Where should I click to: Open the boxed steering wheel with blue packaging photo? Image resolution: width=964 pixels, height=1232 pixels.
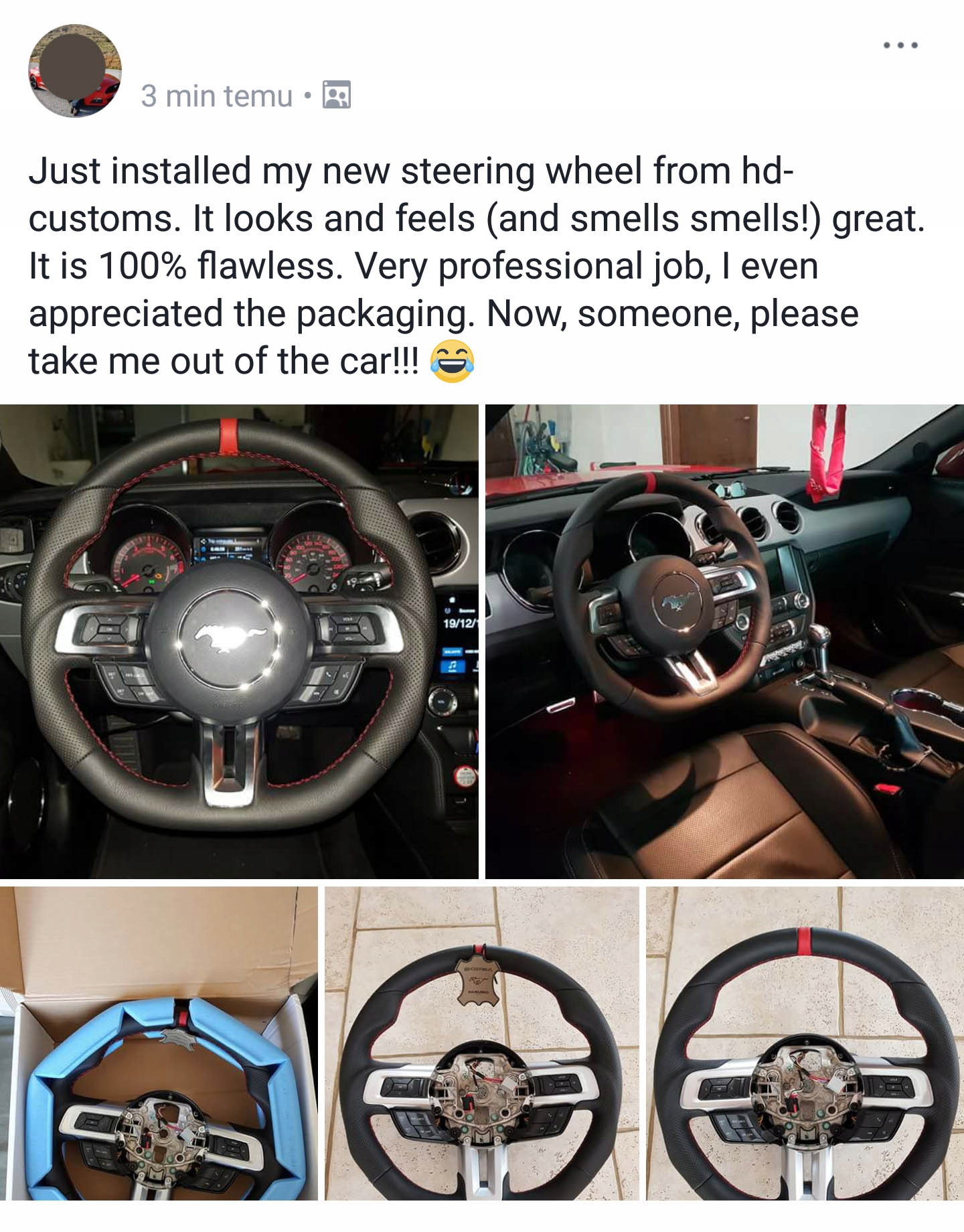click(x=159, y=1043)
